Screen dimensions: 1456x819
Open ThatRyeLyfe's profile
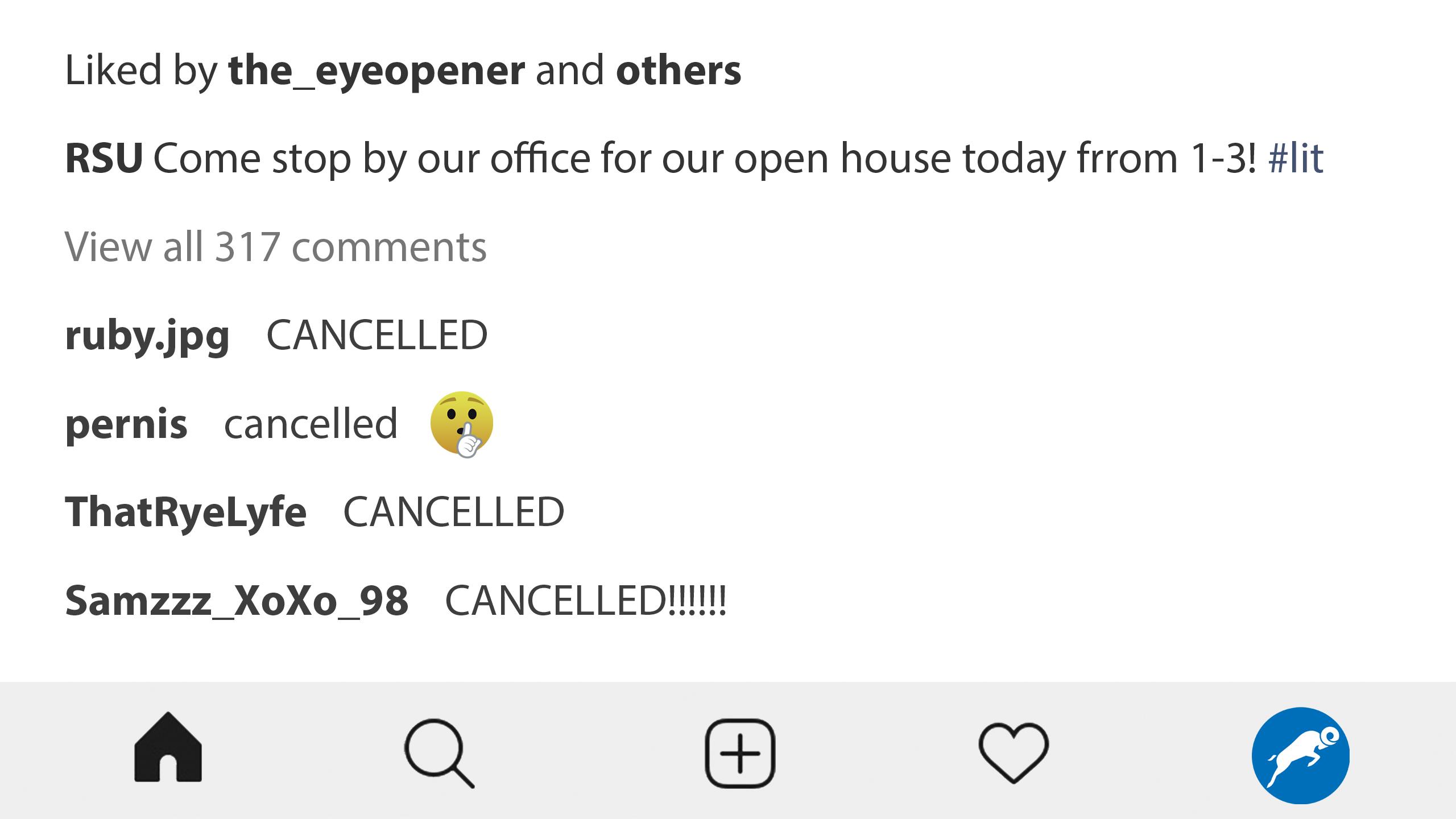pos(185,512)
